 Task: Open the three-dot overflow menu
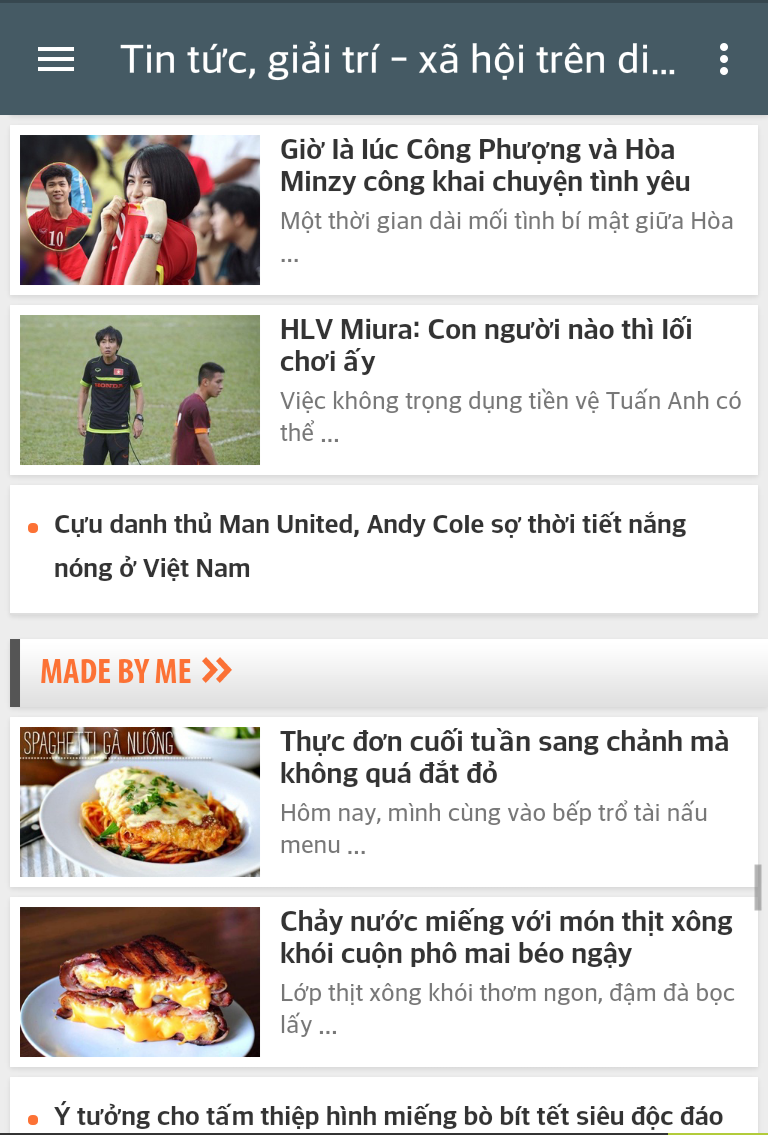coord(724,60)
